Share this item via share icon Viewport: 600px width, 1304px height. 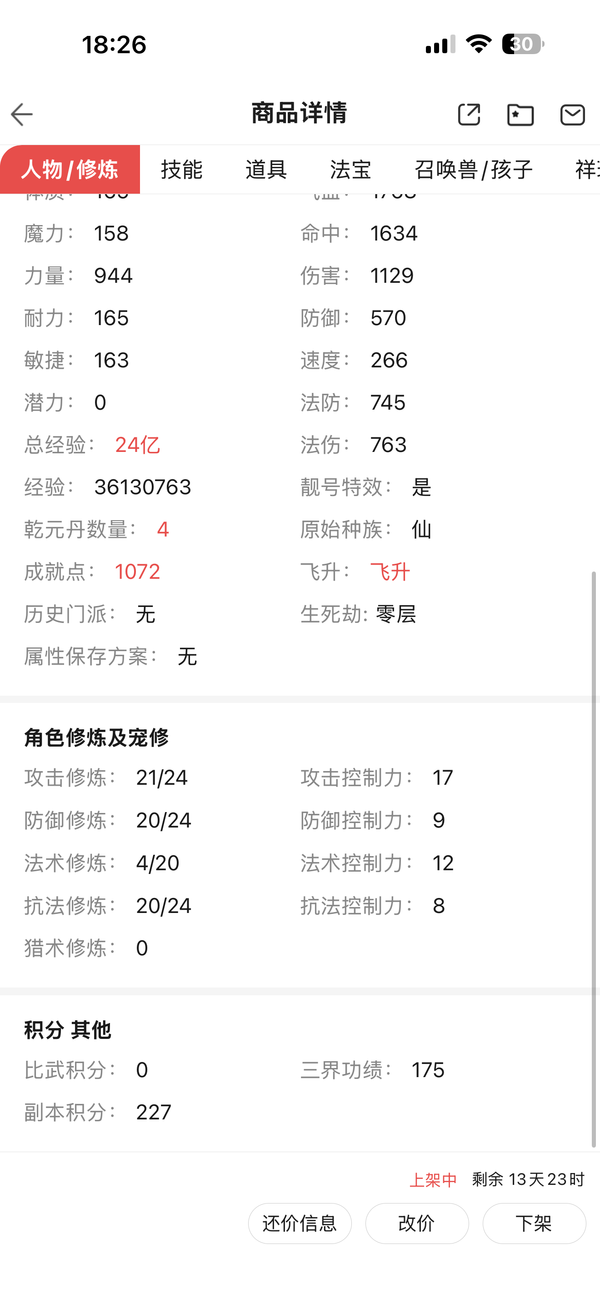(x=469, y=114)
